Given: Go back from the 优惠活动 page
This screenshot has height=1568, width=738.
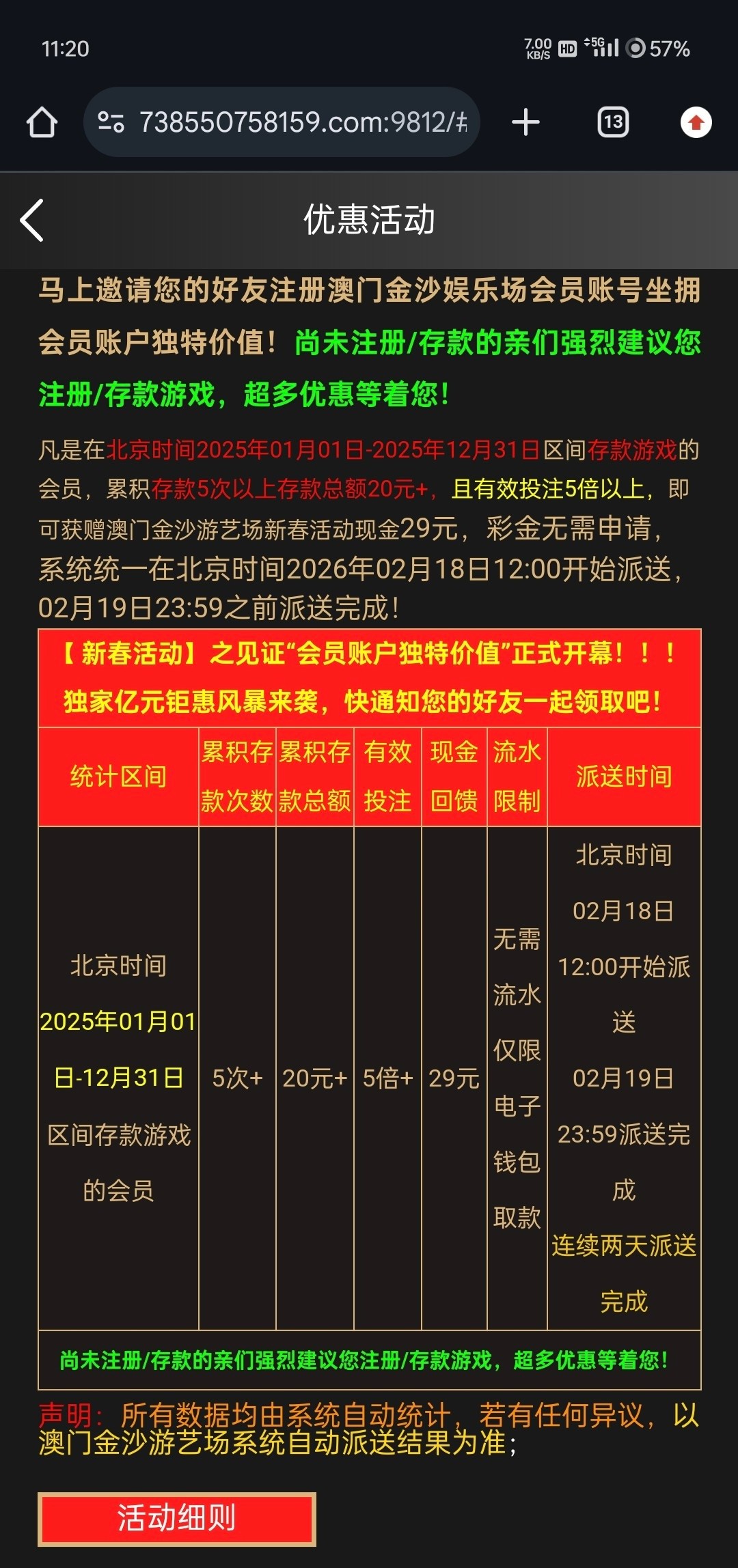Looking at the screenshot, I should pos(32,220).
